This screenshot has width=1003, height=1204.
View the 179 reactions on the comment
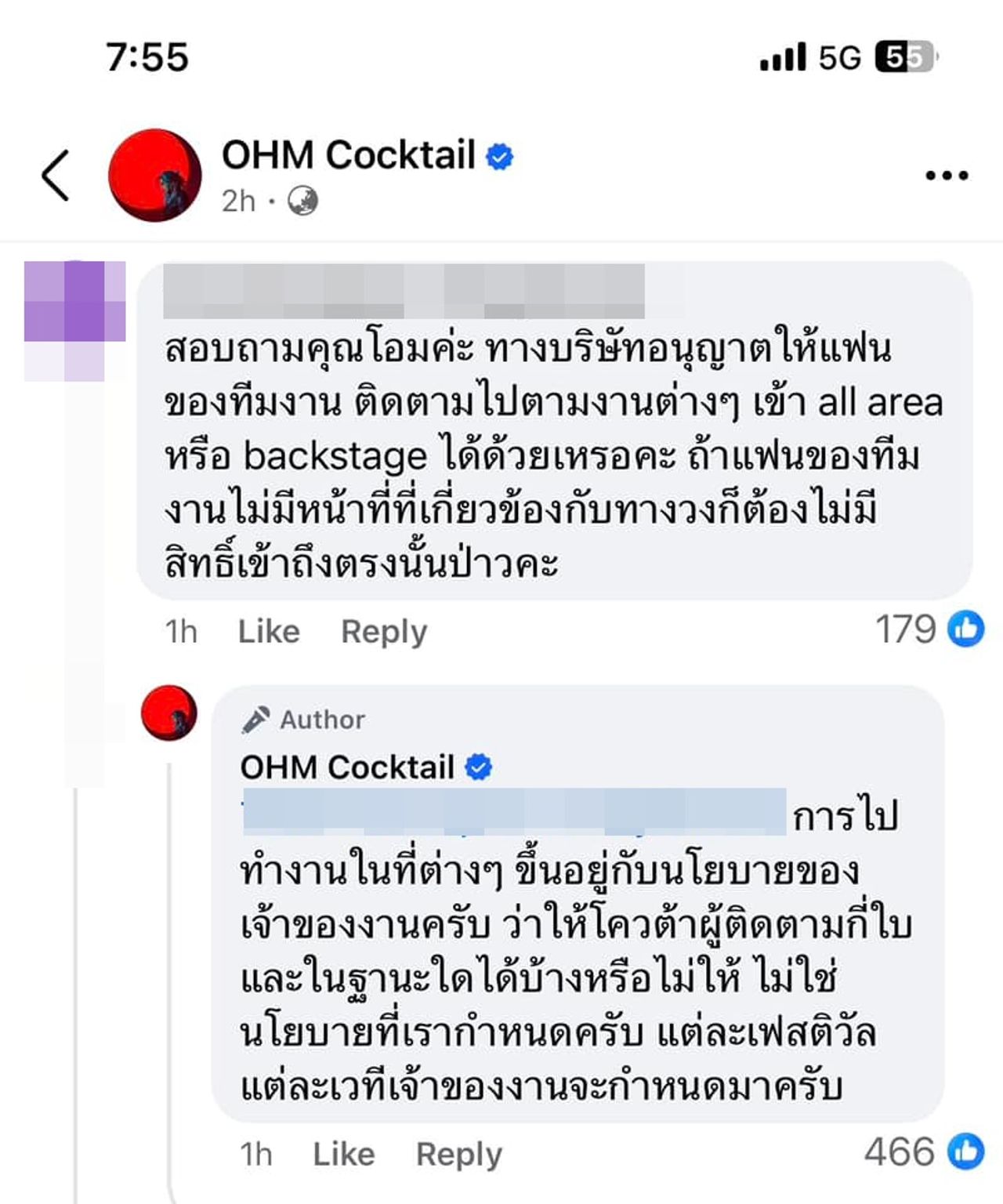point(929,629)
